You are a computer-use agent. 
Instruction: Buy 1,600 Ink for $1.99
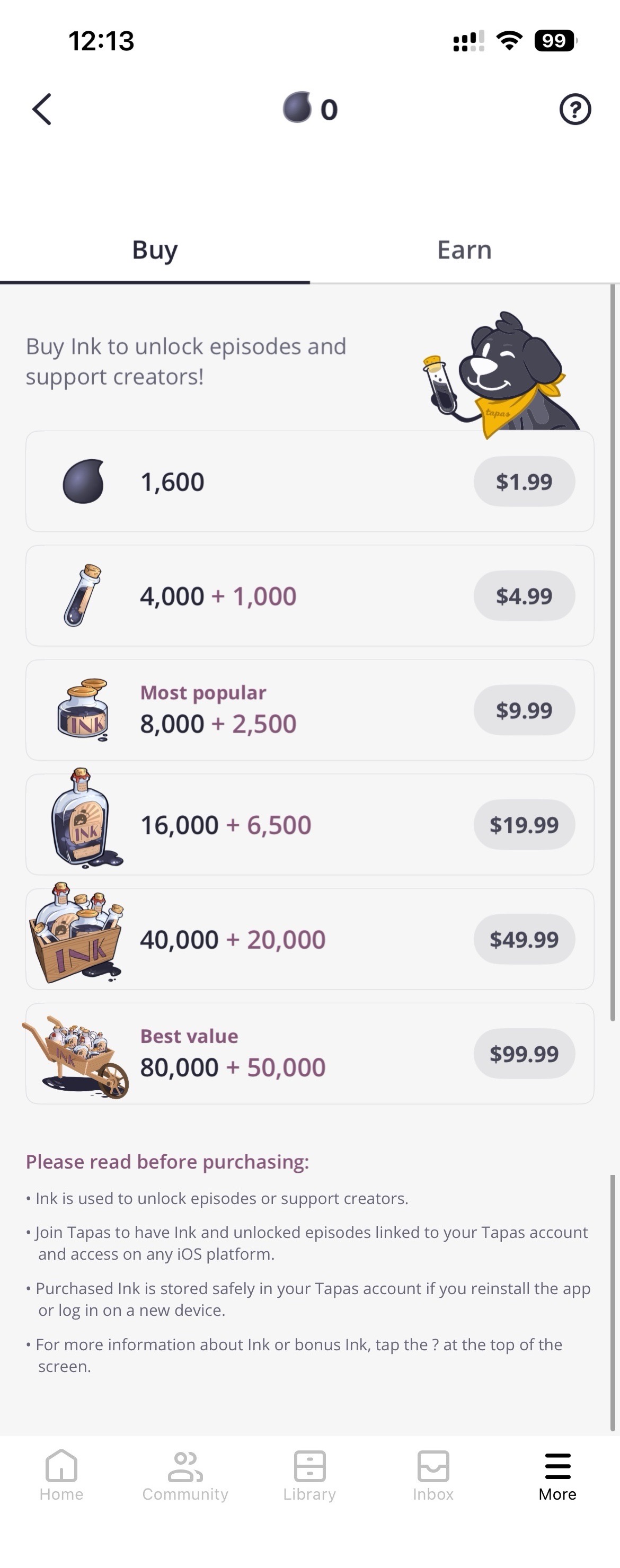(x=524, y=482)
